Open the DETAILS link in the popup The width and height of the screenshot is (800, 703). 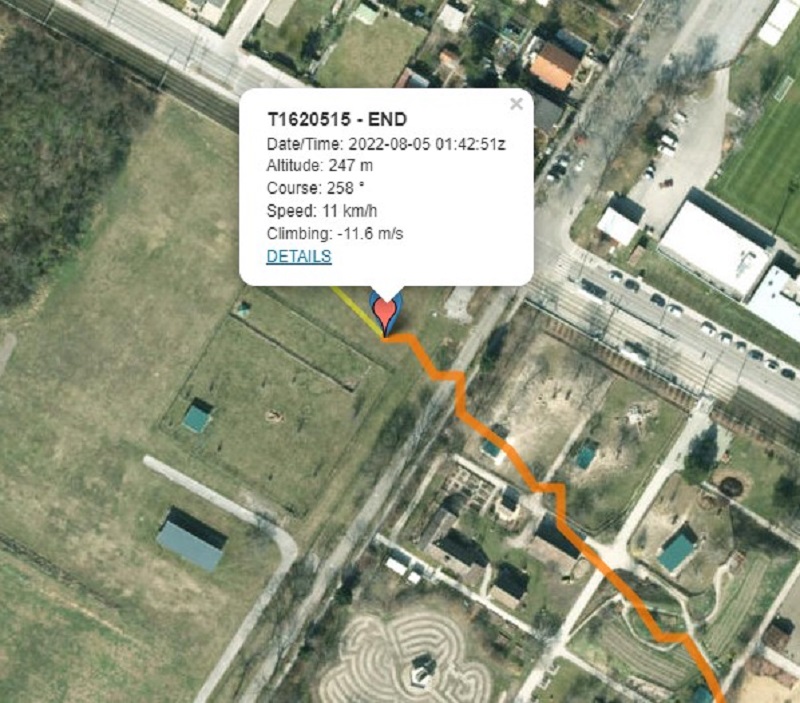[298, 256]
